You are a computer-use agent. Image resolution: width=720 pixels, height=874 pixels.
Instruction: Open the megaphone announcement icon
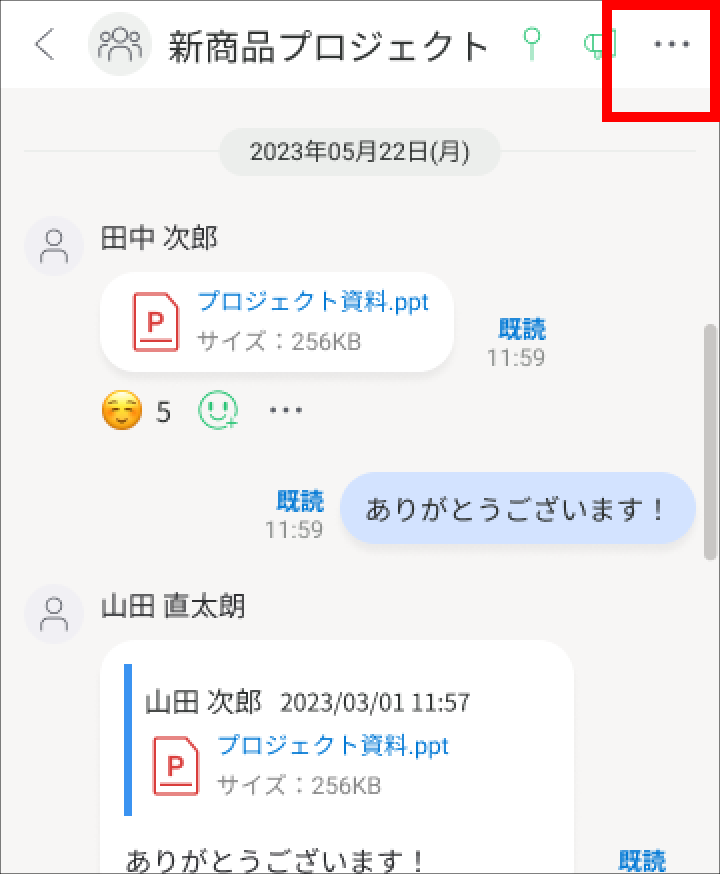tap(598, 45)
